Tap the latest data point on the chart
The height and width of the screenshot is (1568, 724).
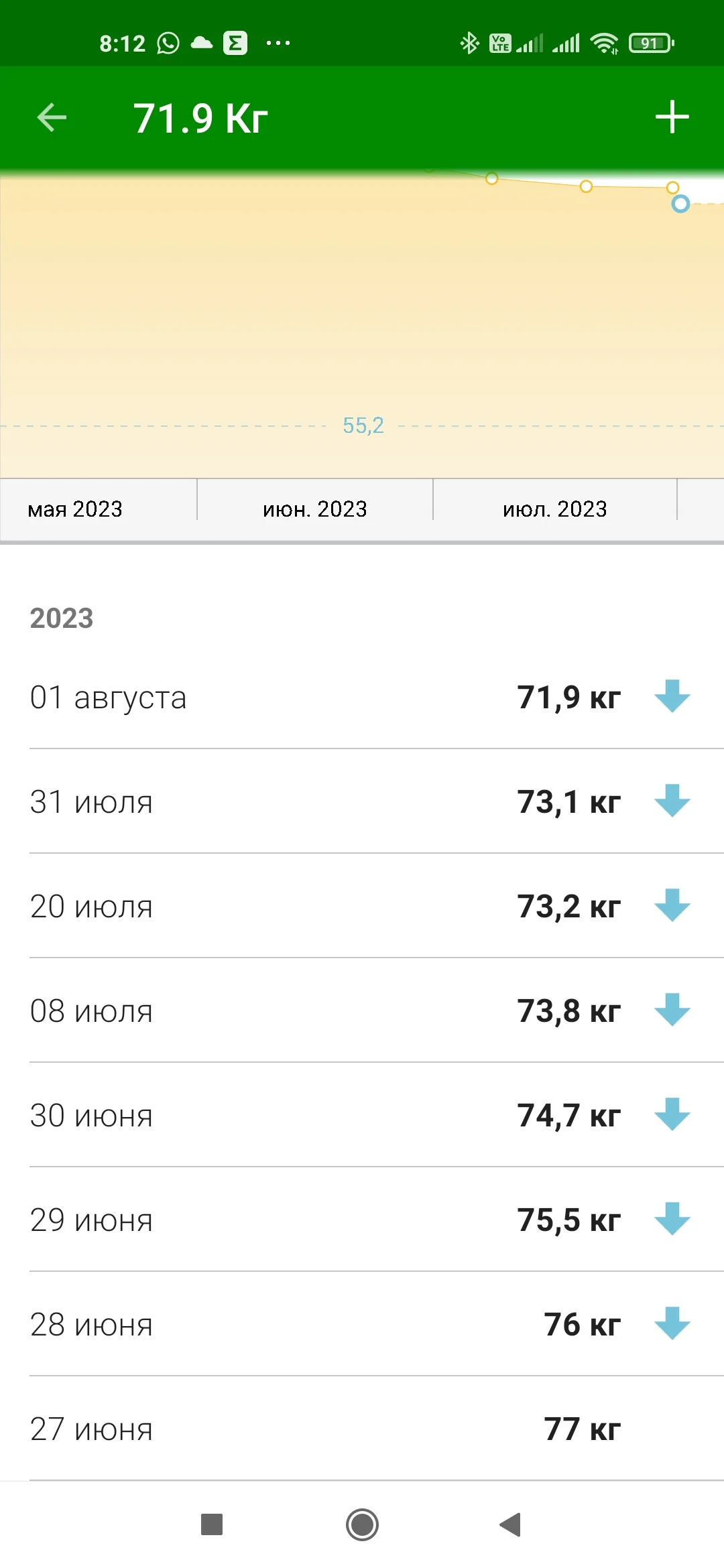click(x=682, y=203)
